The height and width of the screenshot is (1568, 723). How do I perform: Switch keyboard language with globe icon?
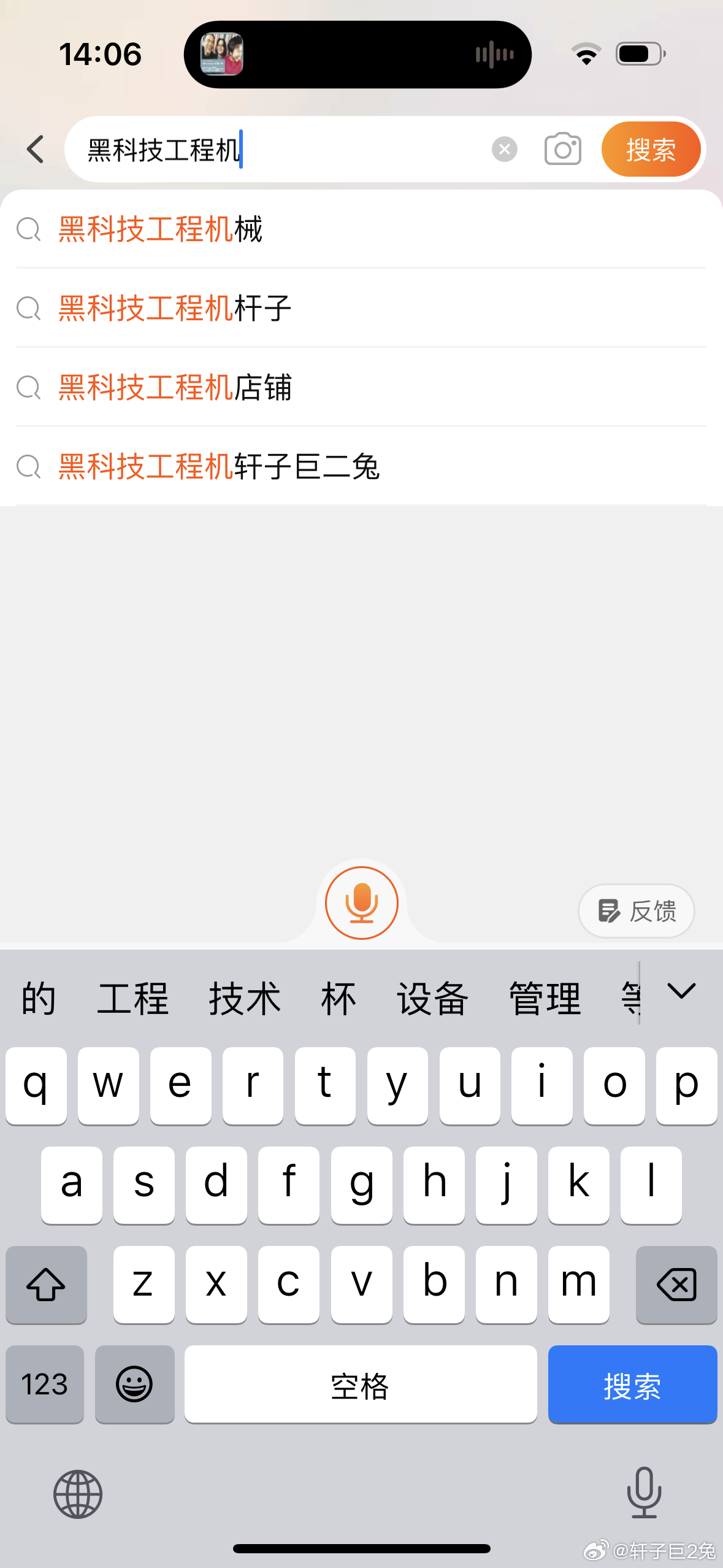tap(78, 1494)
